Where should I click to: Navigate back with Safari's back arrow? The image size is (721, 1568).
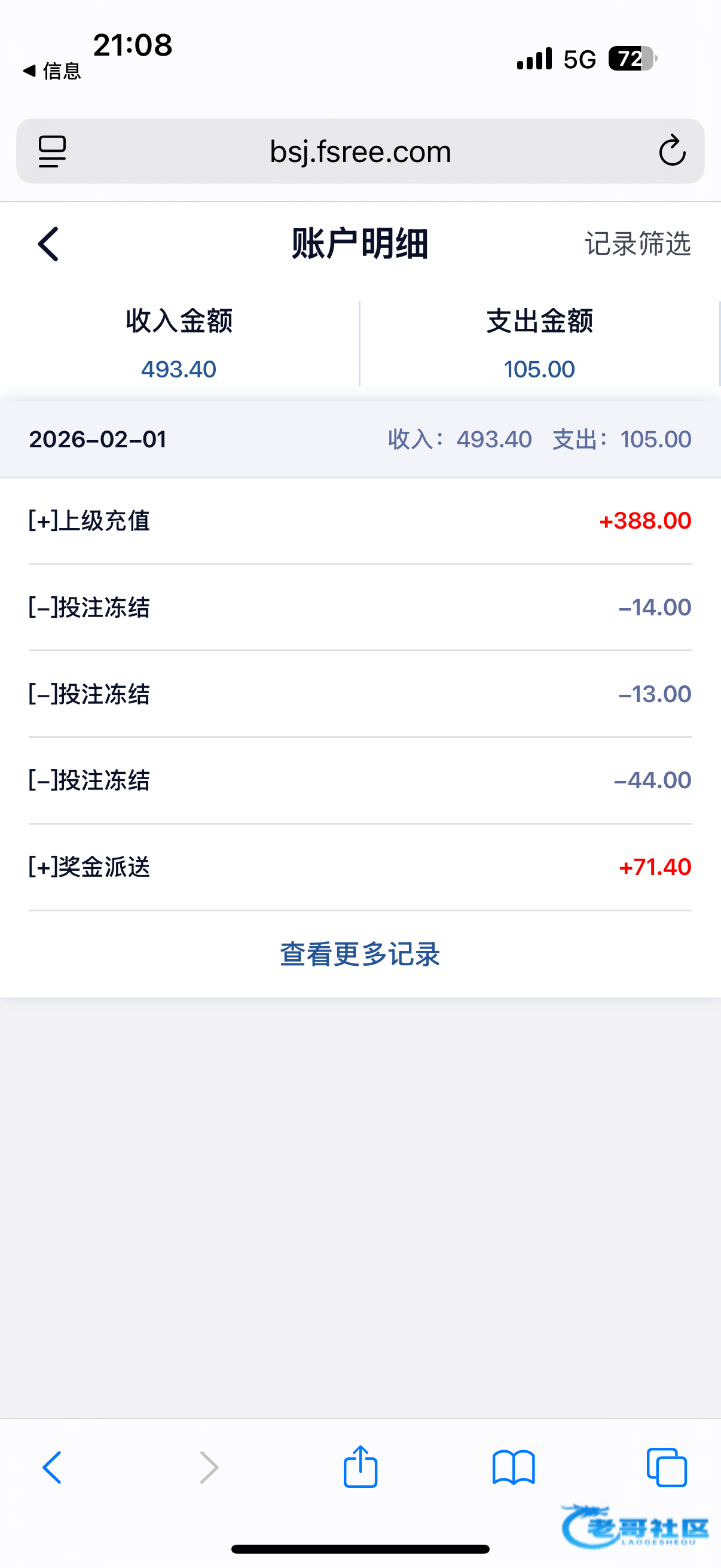53,1467
